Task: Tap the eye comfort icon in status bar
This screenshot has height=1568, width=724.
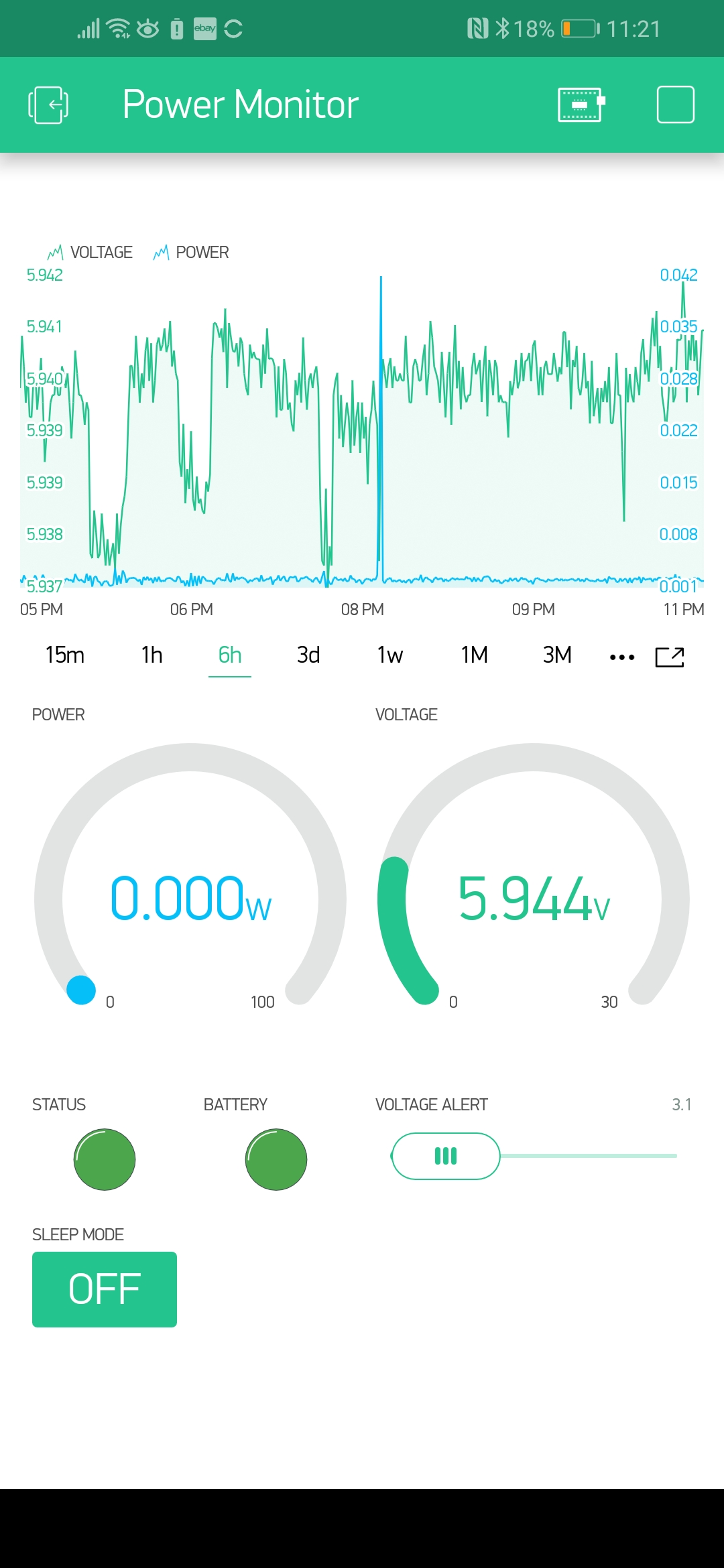Action: click(148, 28)
